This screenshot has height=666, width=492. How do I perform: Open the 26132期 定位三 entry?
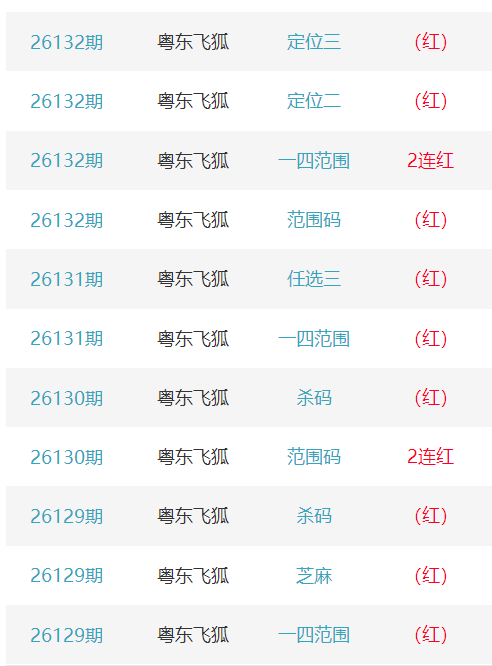(x=249, y=42)
